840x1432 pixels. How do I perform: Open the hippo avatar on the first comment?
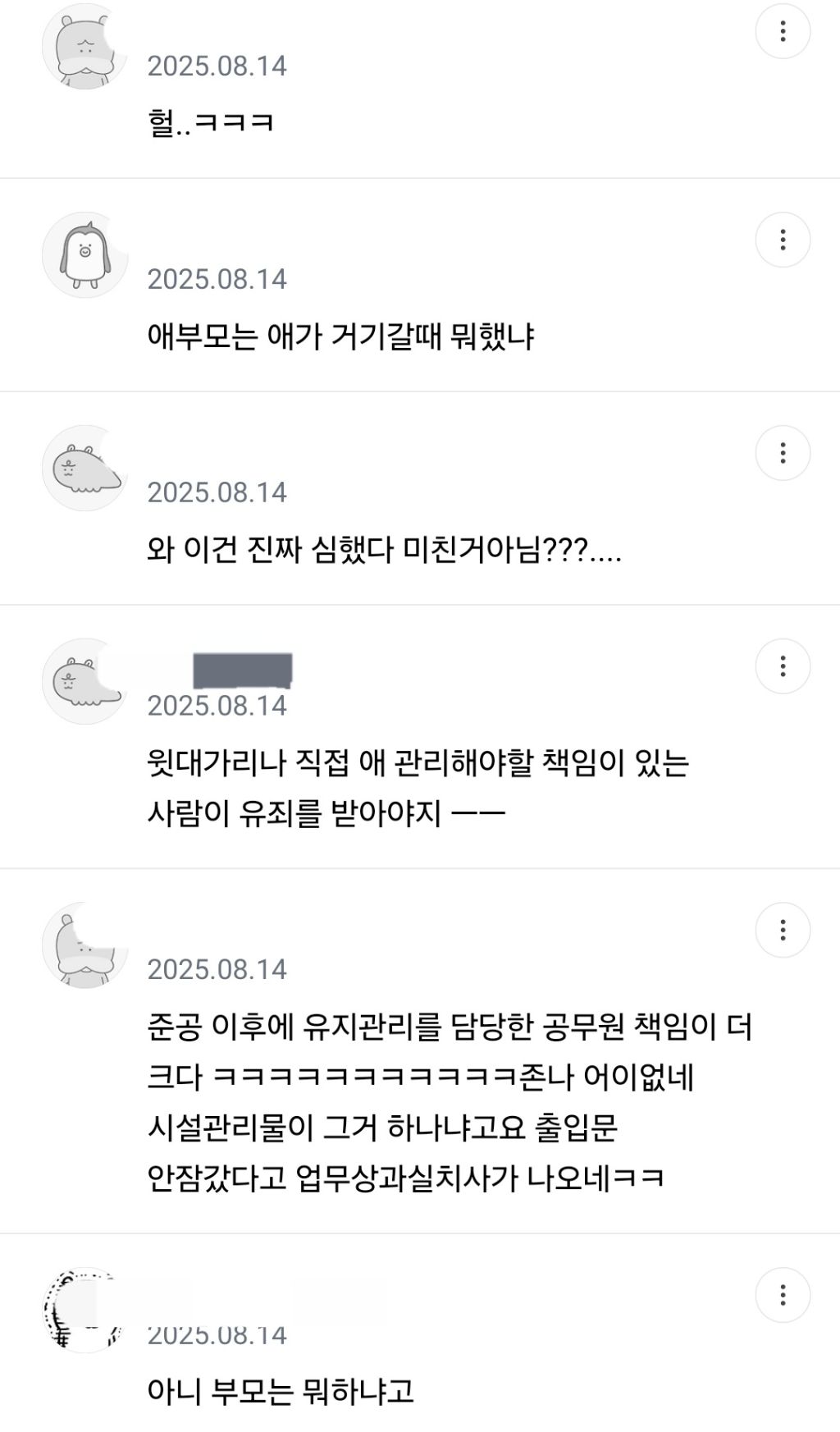(x=85, y=46)
